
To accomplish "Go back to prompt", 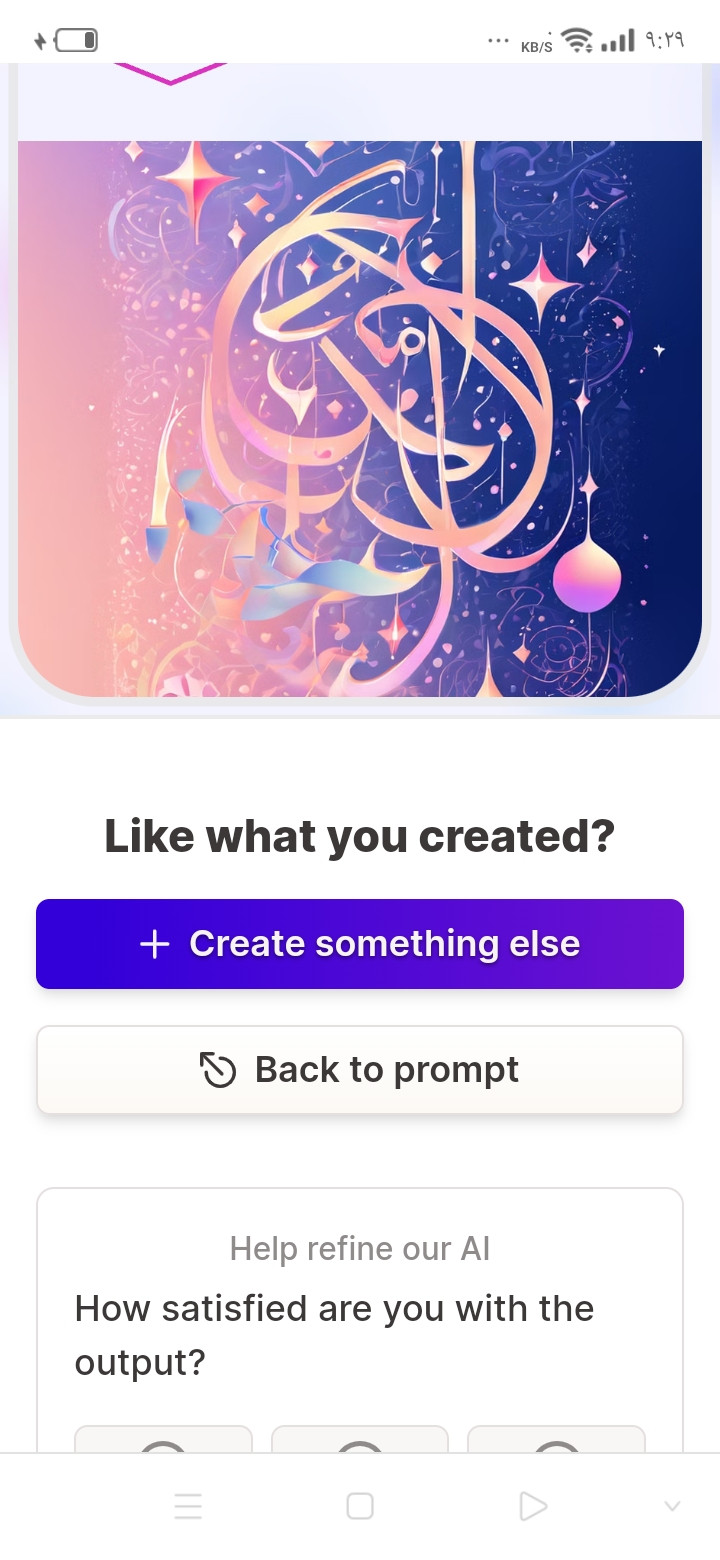I will tap(360, 1069).
